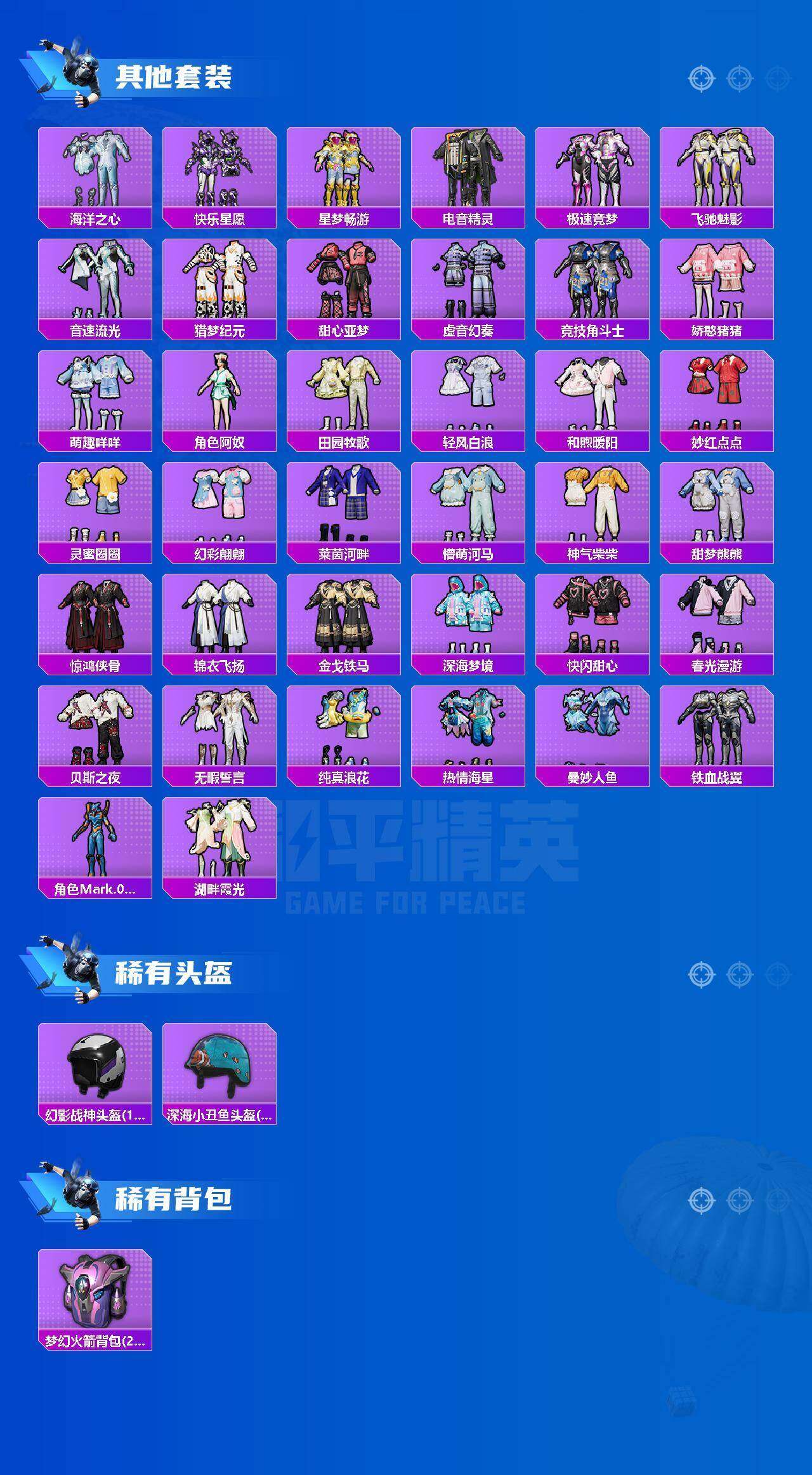Open the 海洋之心 outfit thumbnail
The height and width of the screenshot is (1475, 812).
94,166
